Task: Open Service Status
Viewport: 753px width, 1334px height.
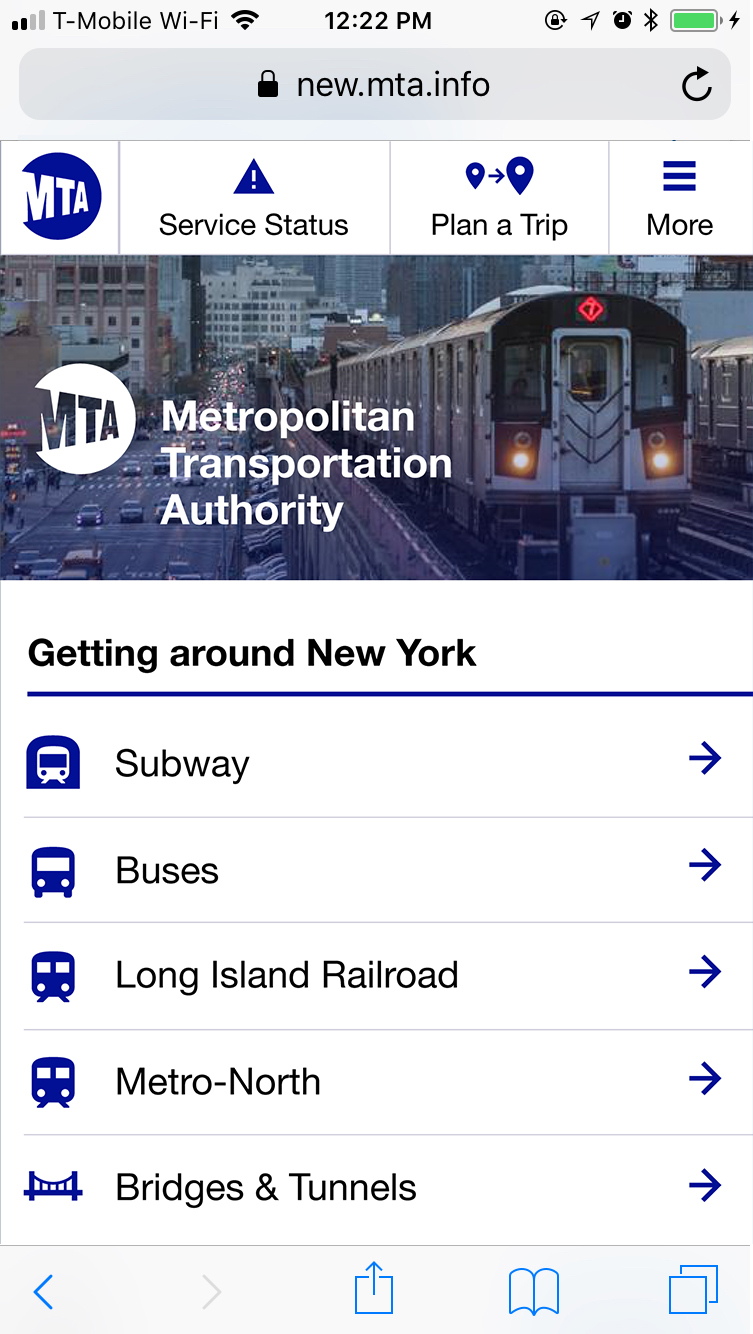Action: click(254, 198)
